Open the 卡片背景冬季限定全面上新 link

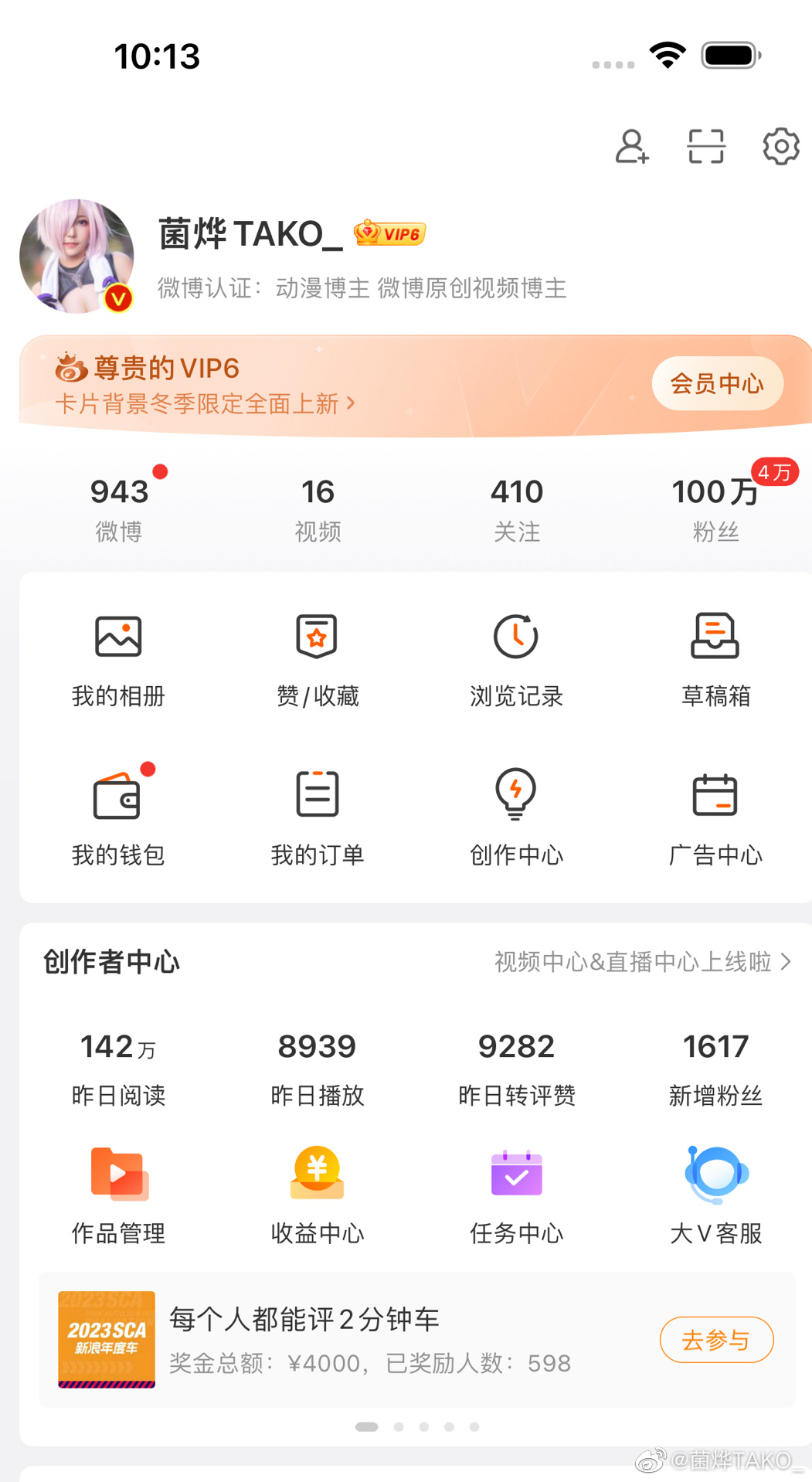pyautogui.click(x=205, y=403)
